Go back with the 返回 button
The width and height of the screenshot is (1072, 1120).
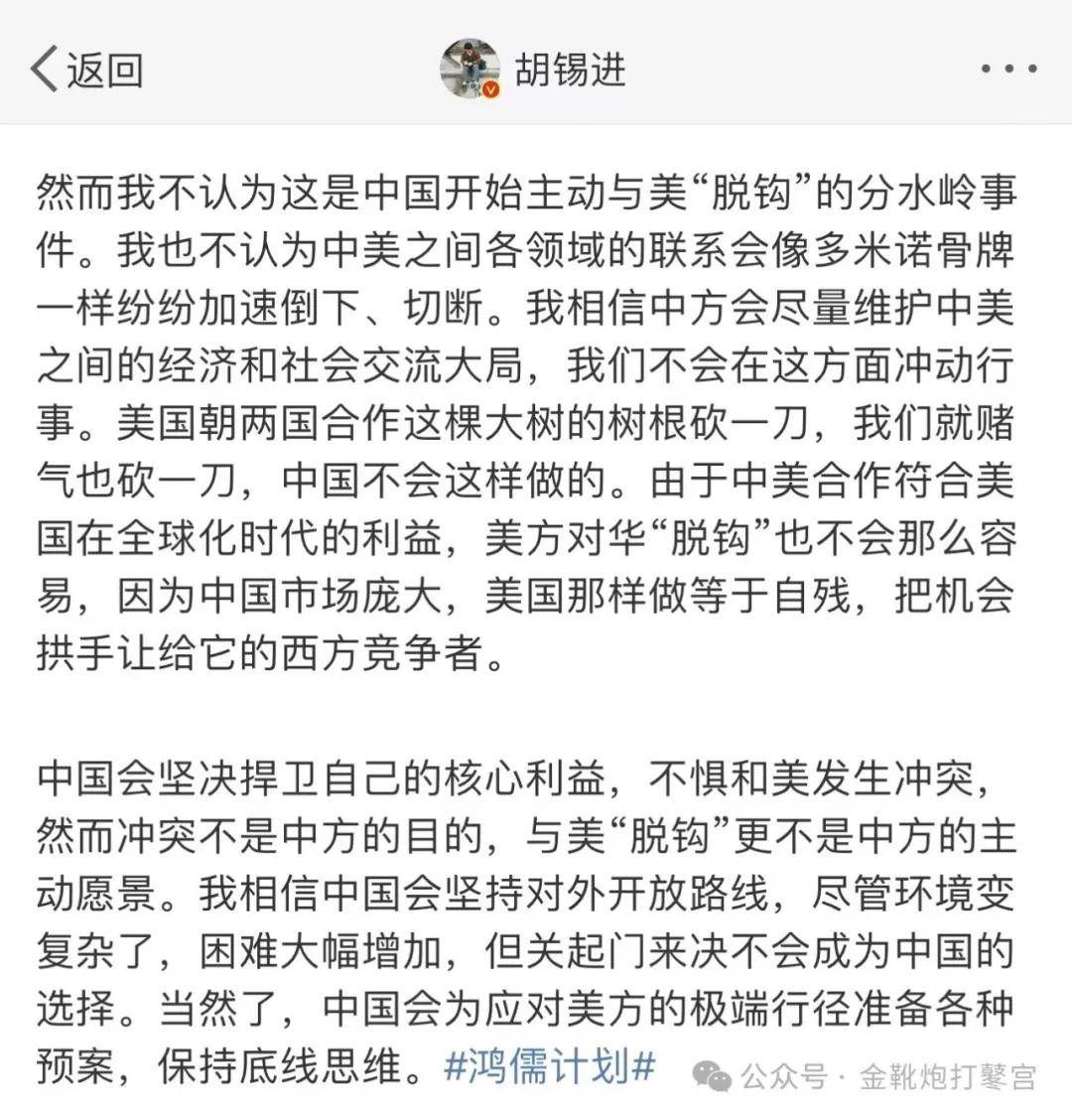[x=87, y=70]
